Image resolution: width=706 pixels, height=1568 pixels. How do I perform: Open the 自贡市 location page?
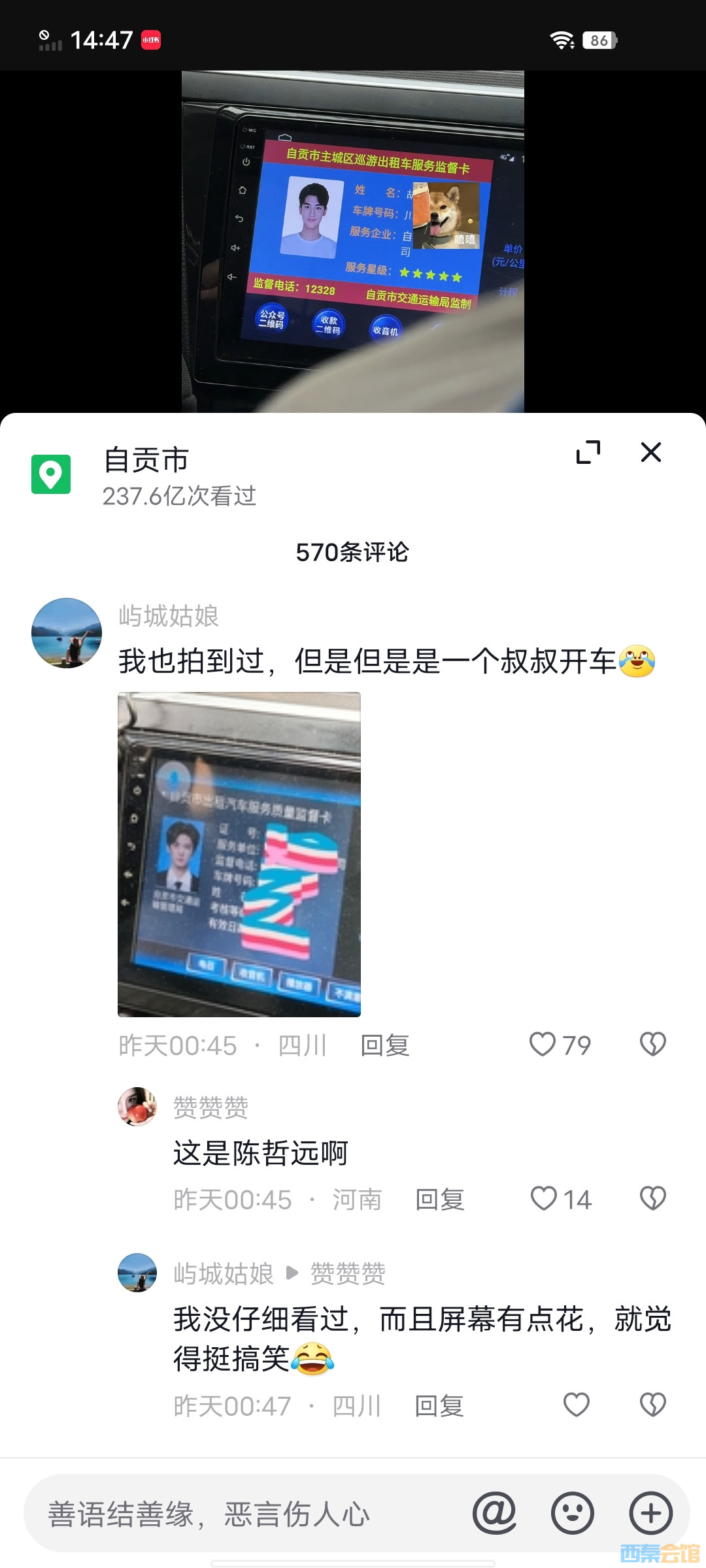pyautogui.click(x=146, y=461)
